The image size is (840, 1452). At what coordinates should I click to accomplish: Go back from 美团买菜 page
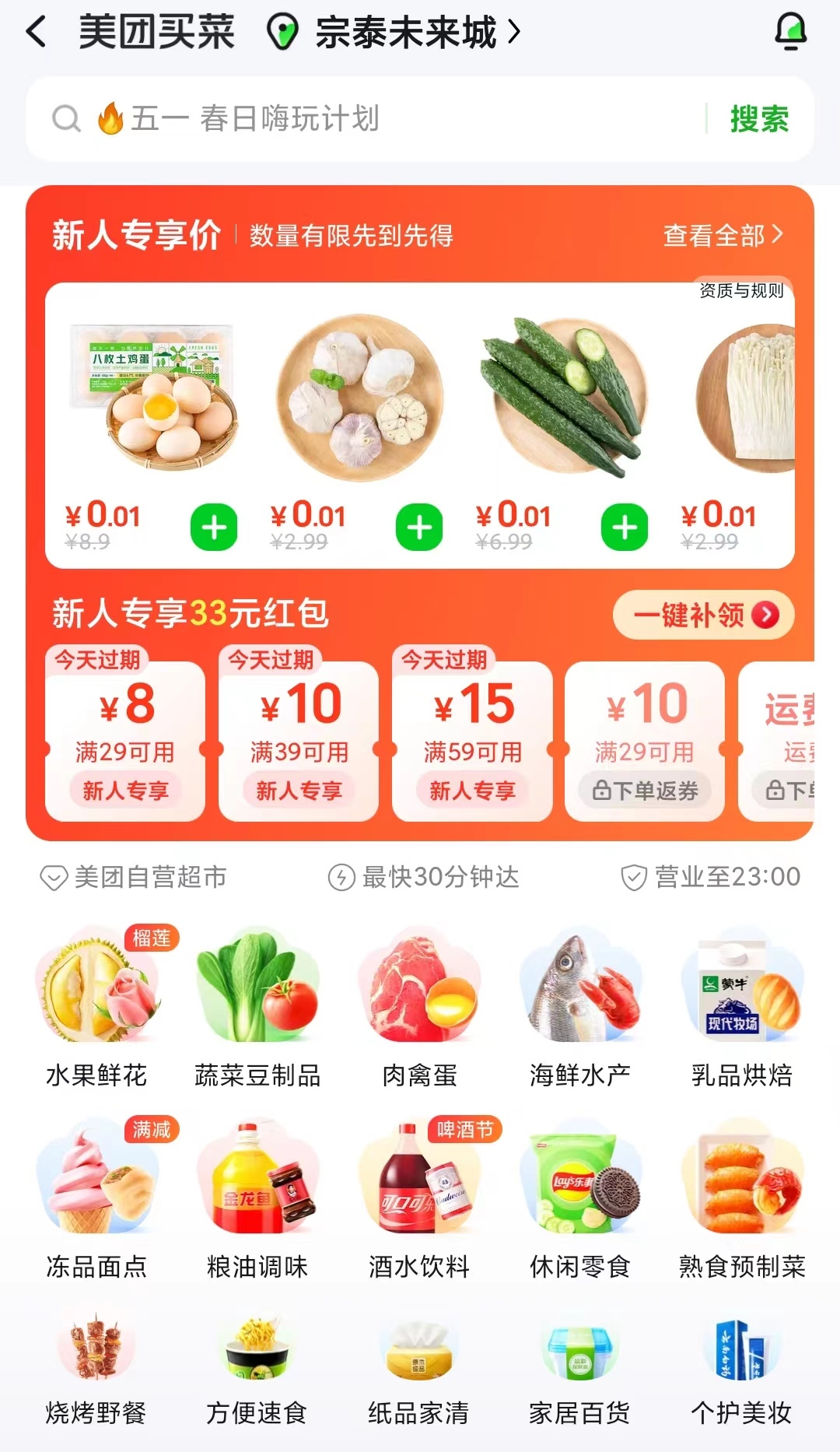pos(36,33)
